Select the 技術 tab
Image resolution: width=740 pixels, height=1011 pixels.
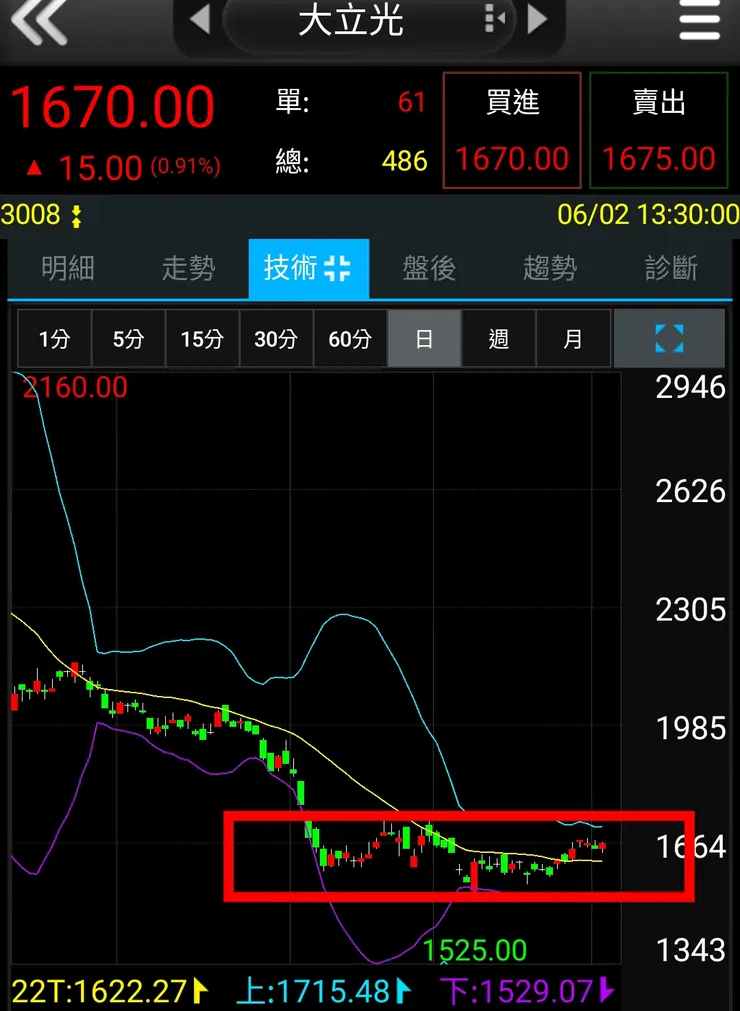pyautogui.click(x=308, y=268)
